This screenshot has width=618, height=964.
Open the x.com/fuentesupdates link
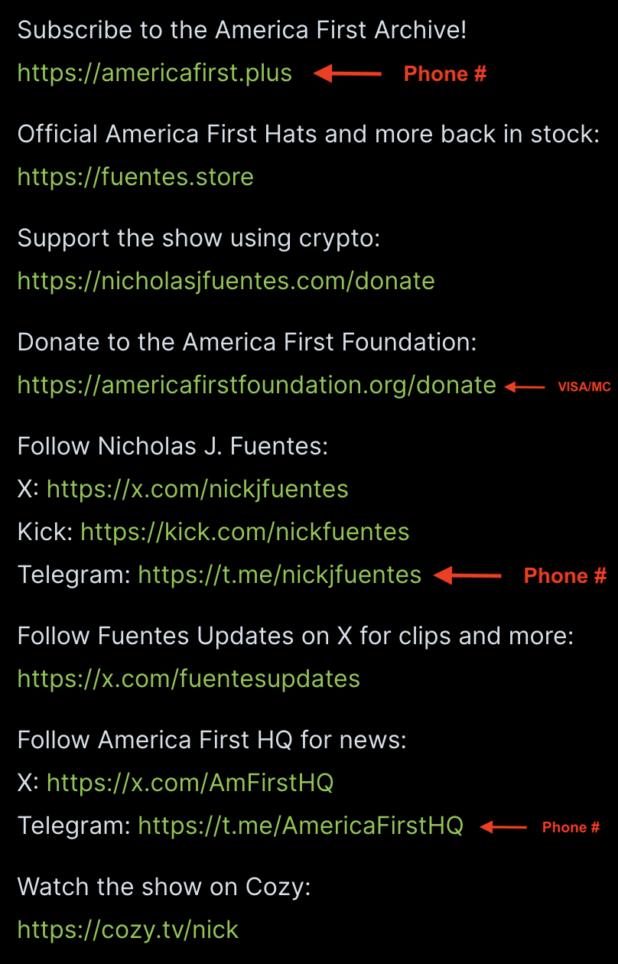pyautogui.click(x=188, y=679)
